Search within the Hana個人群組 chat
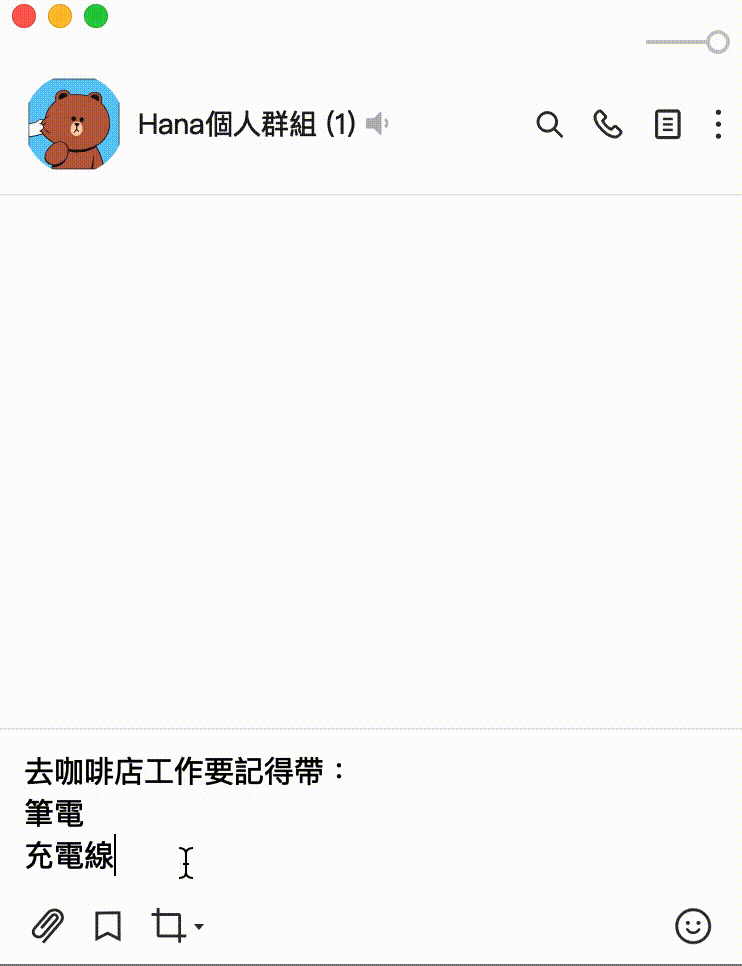Screen dimensions: 742x966 (x=550, y=125)
